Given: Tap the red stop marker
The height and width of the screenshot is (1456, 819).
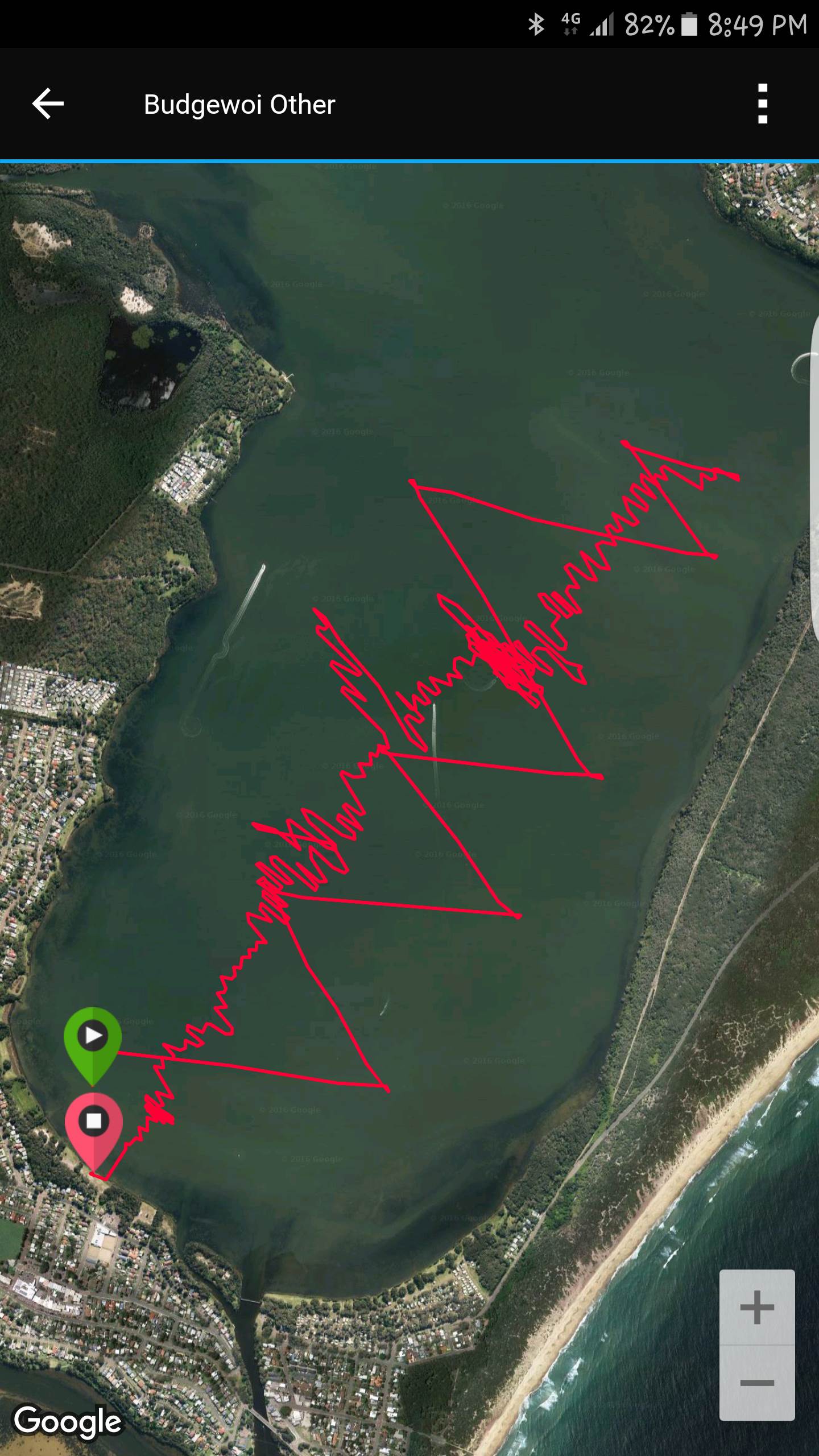Looking at the screenshot, I should [x=94, y=1124].
